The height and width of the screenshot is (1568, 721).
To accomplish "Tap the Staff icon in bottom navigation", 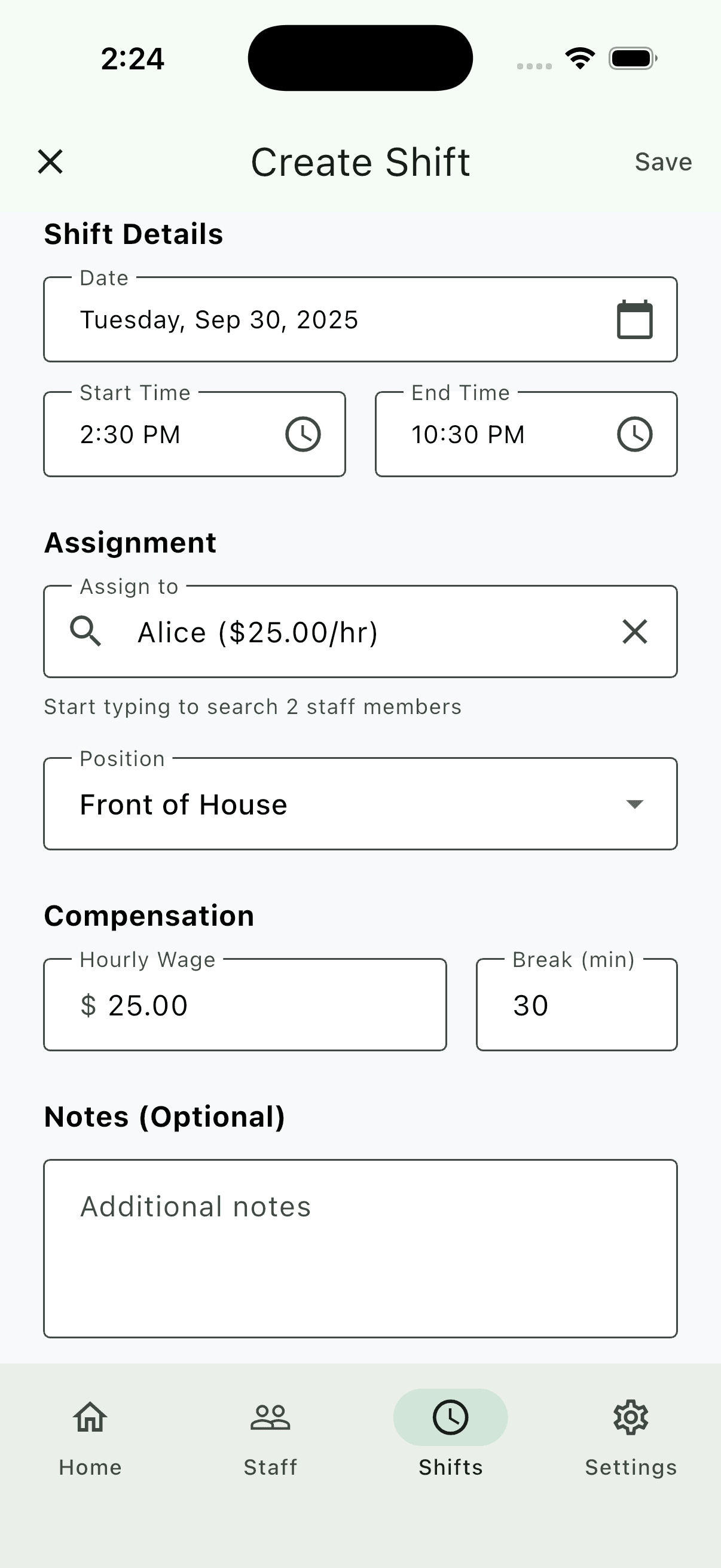I will pos(270,1417).
